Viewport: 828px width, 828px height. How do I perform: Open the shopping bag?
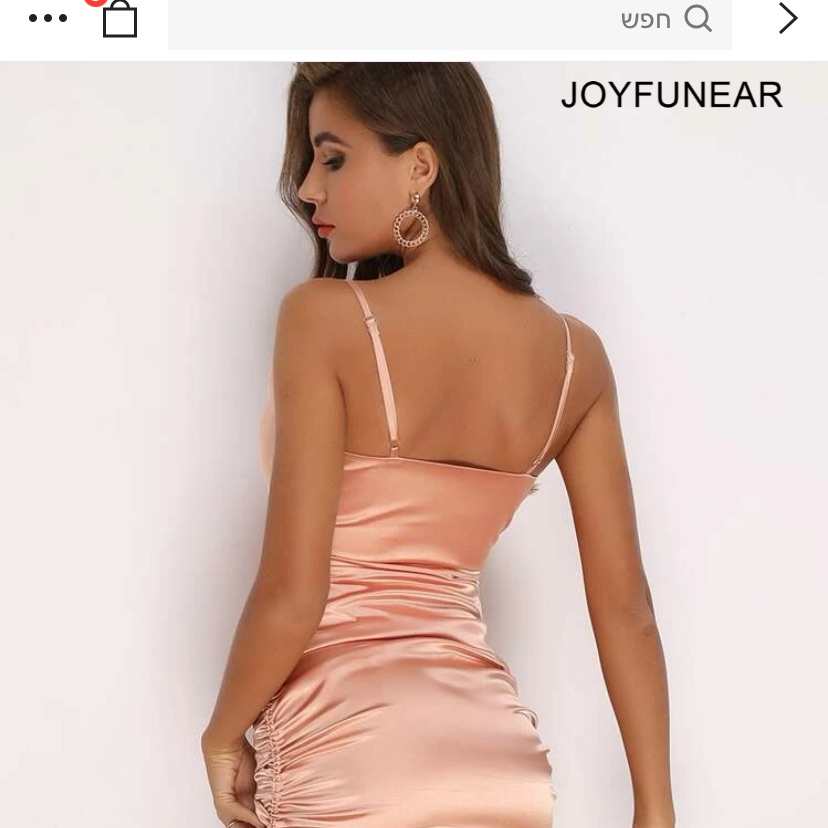click(x=119, y=19)
